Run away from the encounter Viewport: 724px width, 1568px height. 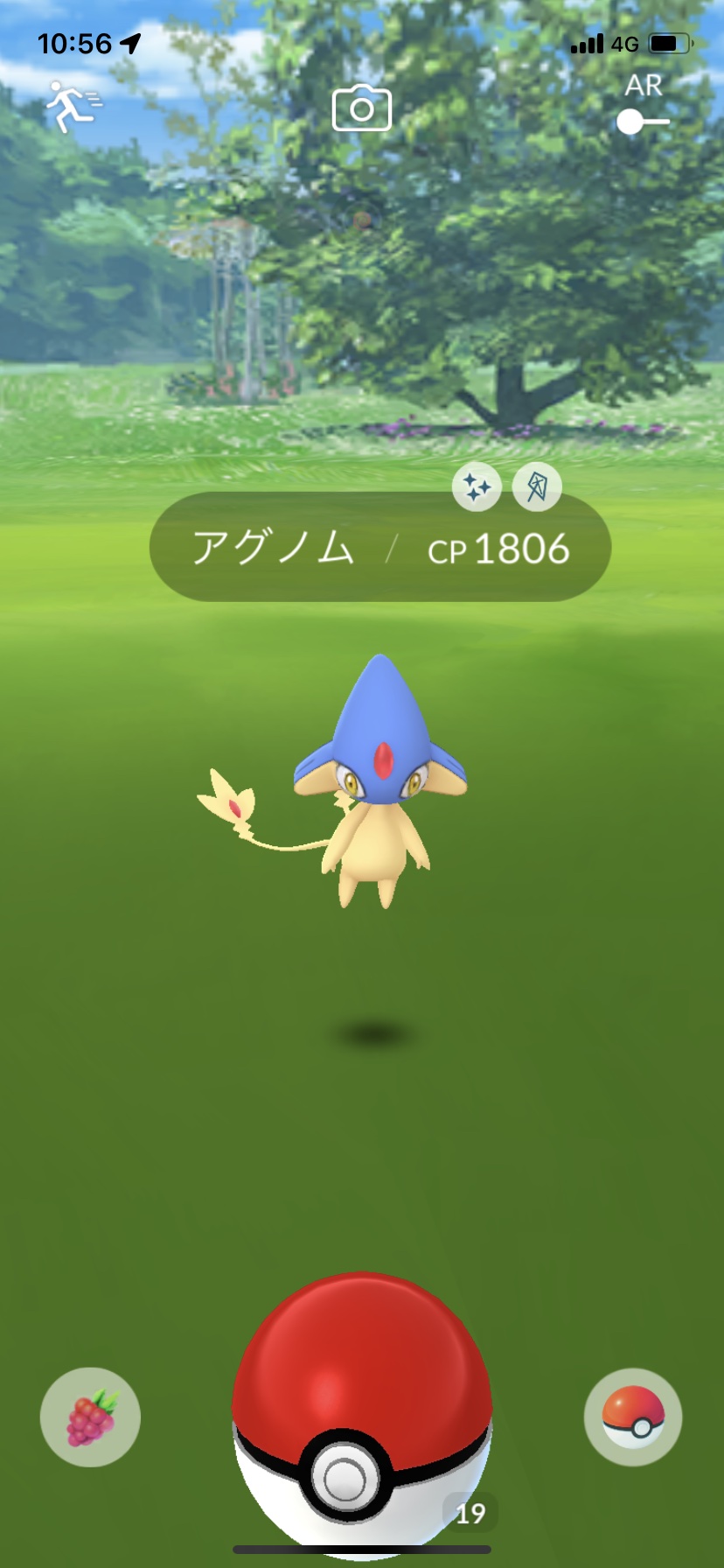pos(72,107)
